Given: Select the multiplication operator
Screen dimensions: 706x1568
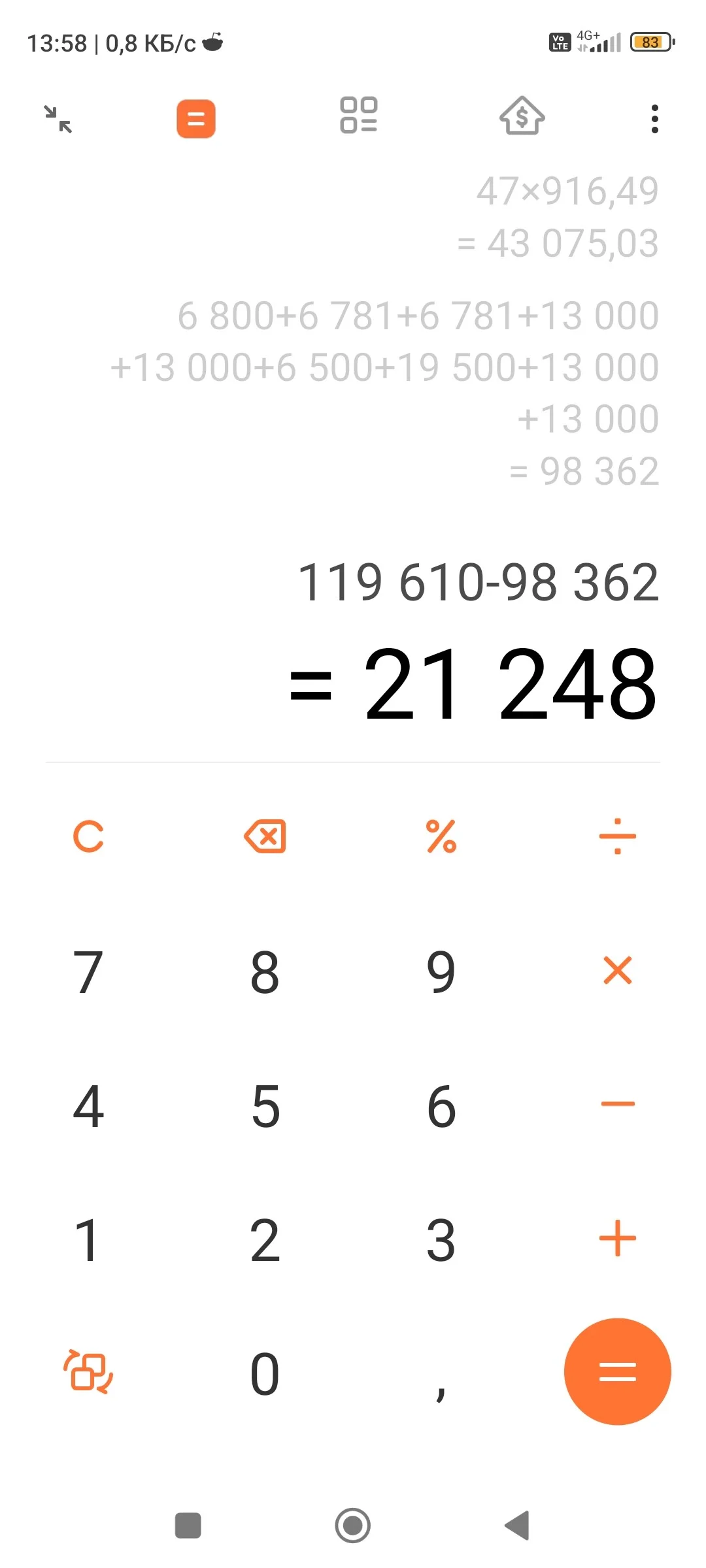Looking at the screenshot, I should coord(618,970).
